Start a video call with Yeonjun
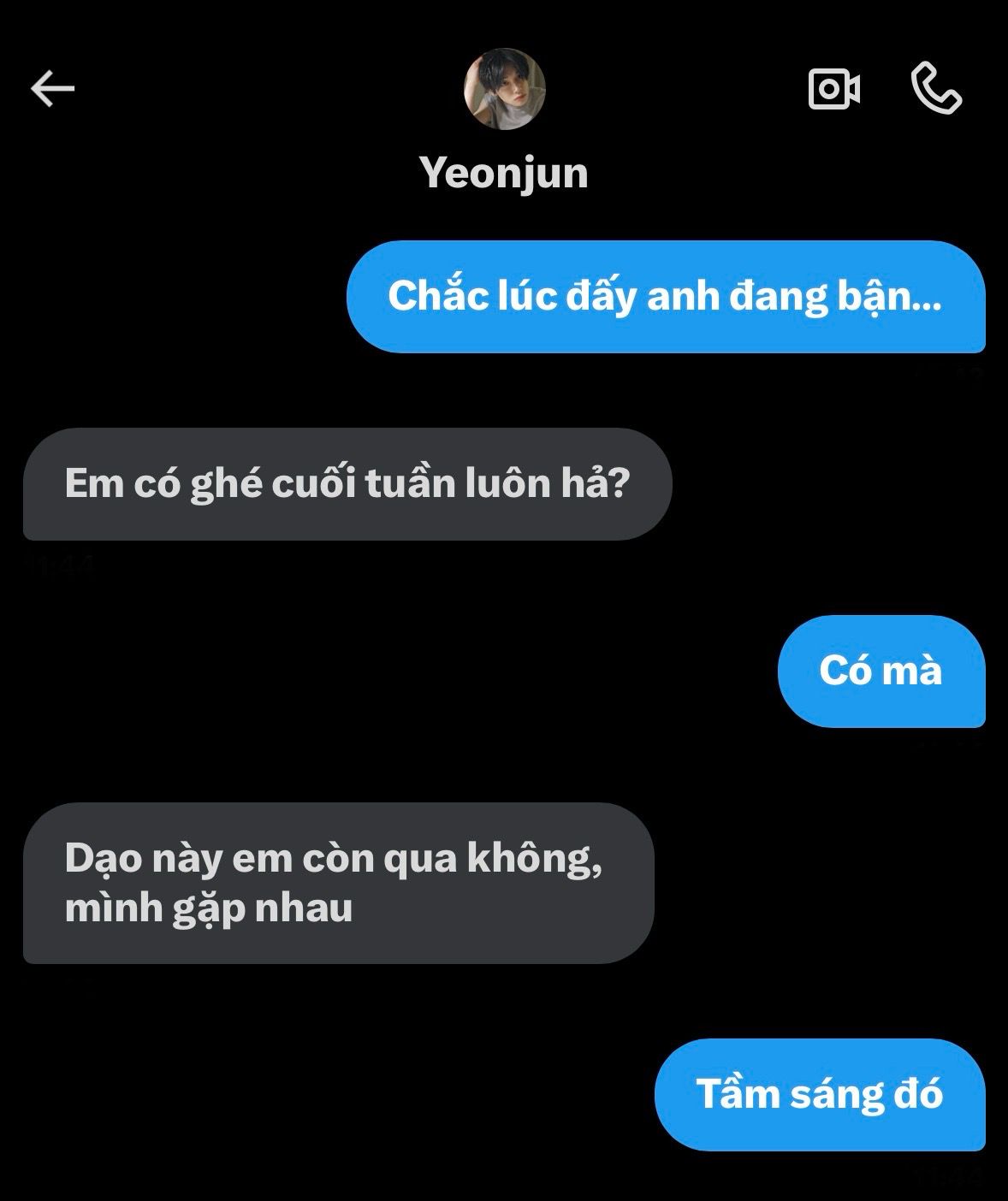The width and height of the screenshot is (1008, 1201). pyautogui.click(x=833, y=88)
